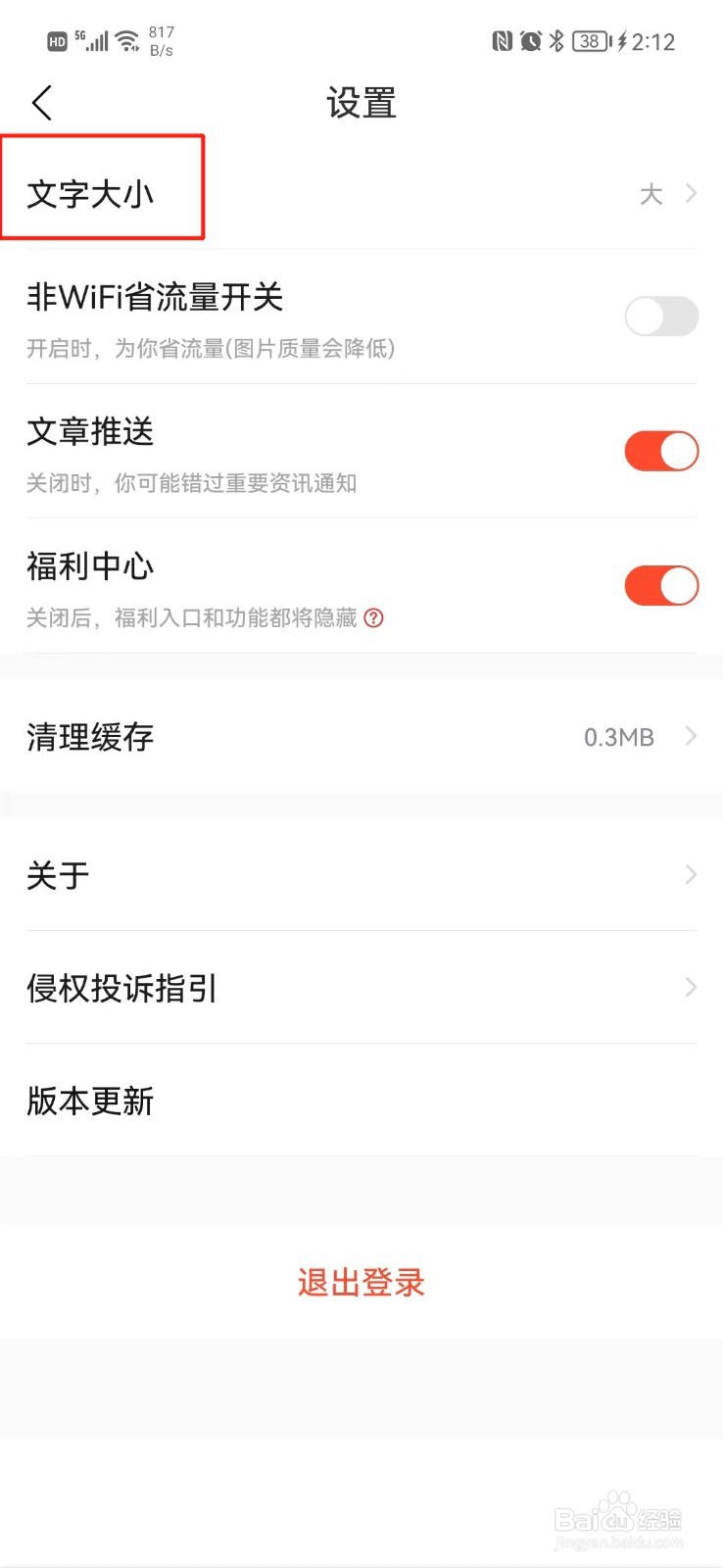Viewport: 723px width, 1568px height.
Task: Open 清理缓存 to clear 0.3MB cache
Action: 361,737
